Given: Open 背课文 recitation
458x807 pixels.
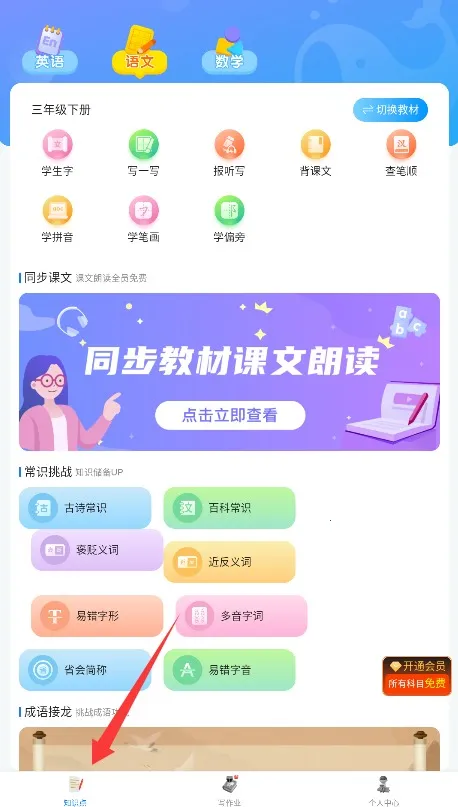Looking at the screenshot, I should coord(315,153).
